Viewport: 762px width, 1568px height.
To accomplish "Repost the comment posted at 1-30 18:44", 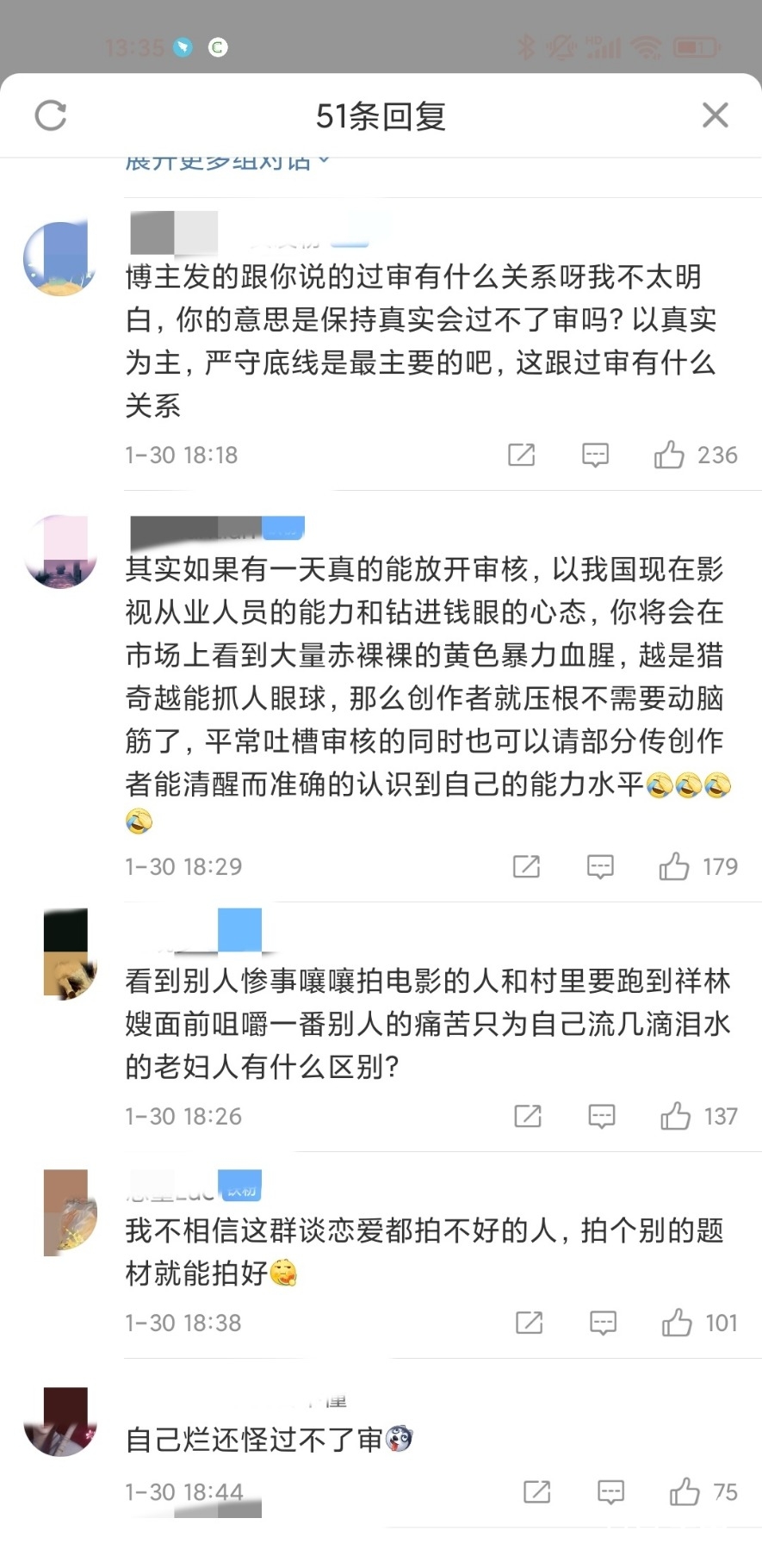I will [536, 1491].
